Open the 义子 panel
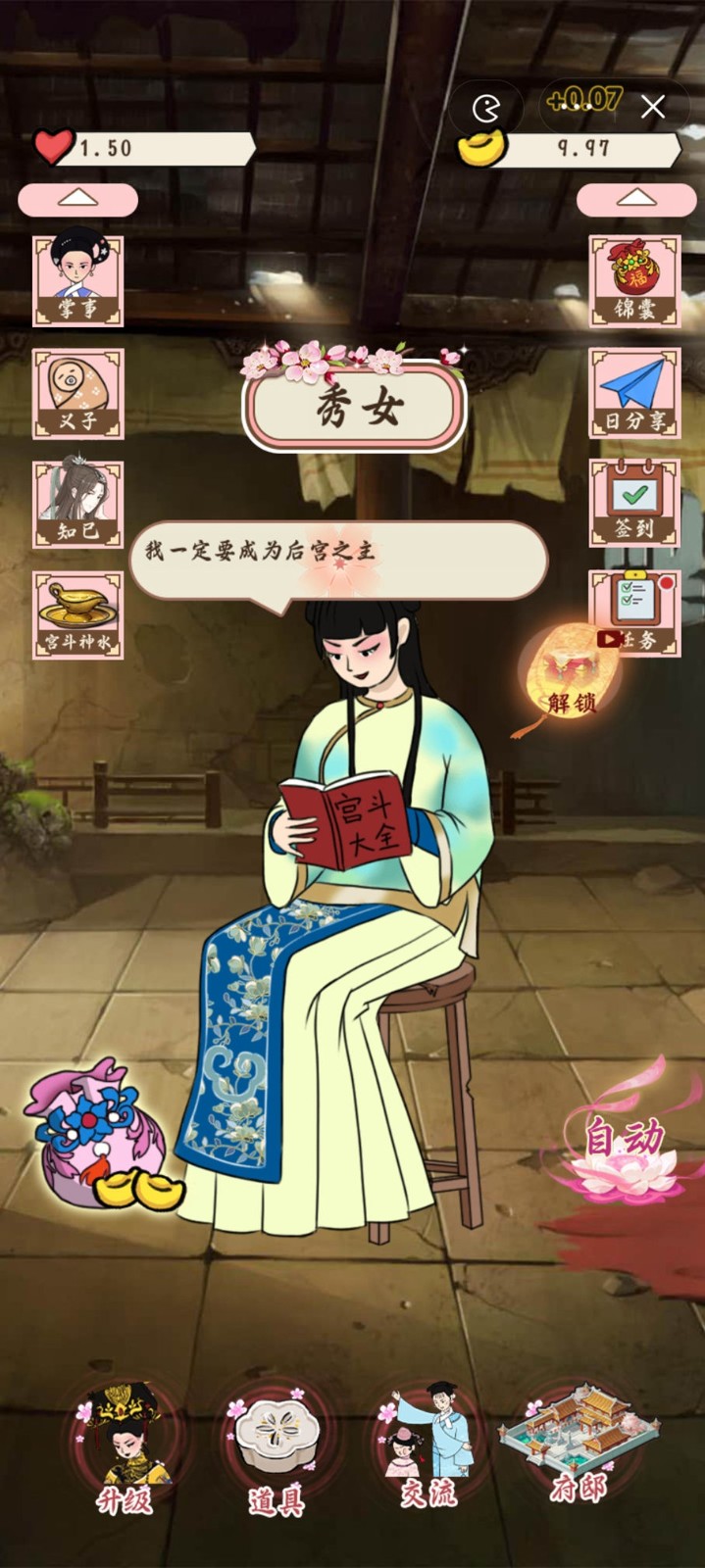Image resolution: width=705 pixels, height=1568 pixels. point(77,393)
